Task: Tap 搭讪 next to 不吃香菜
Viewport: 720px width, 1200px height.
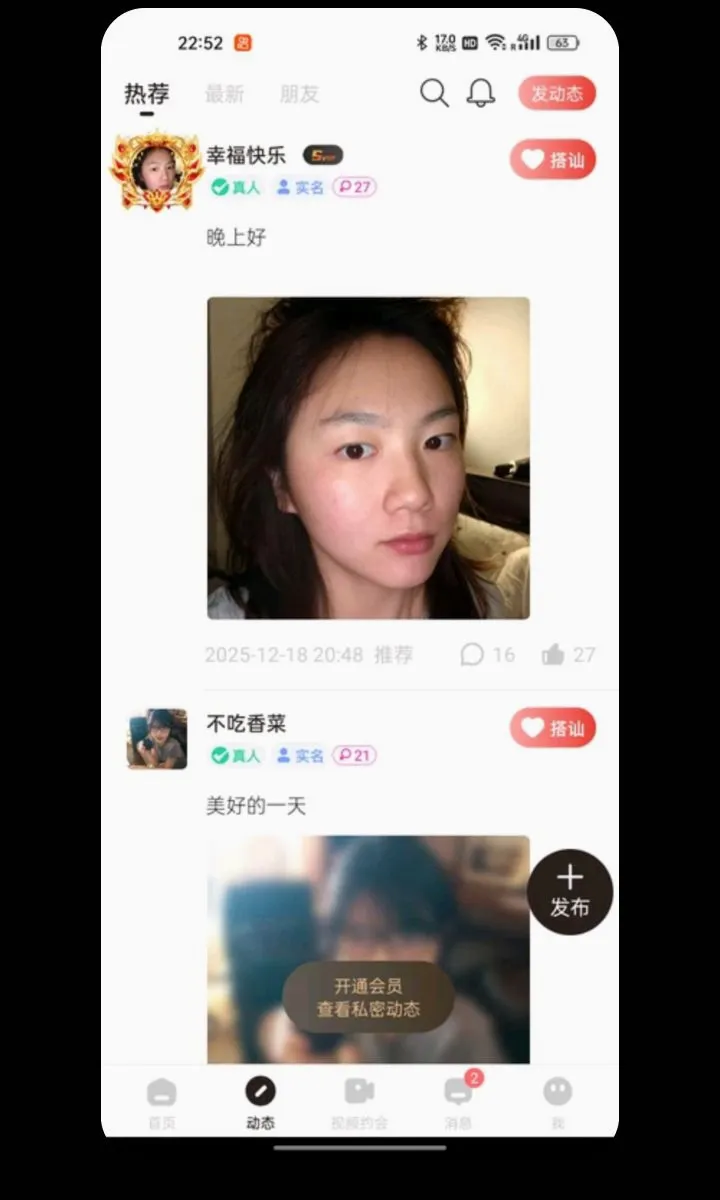Action: pyautogui.click(x=553, y=728)
